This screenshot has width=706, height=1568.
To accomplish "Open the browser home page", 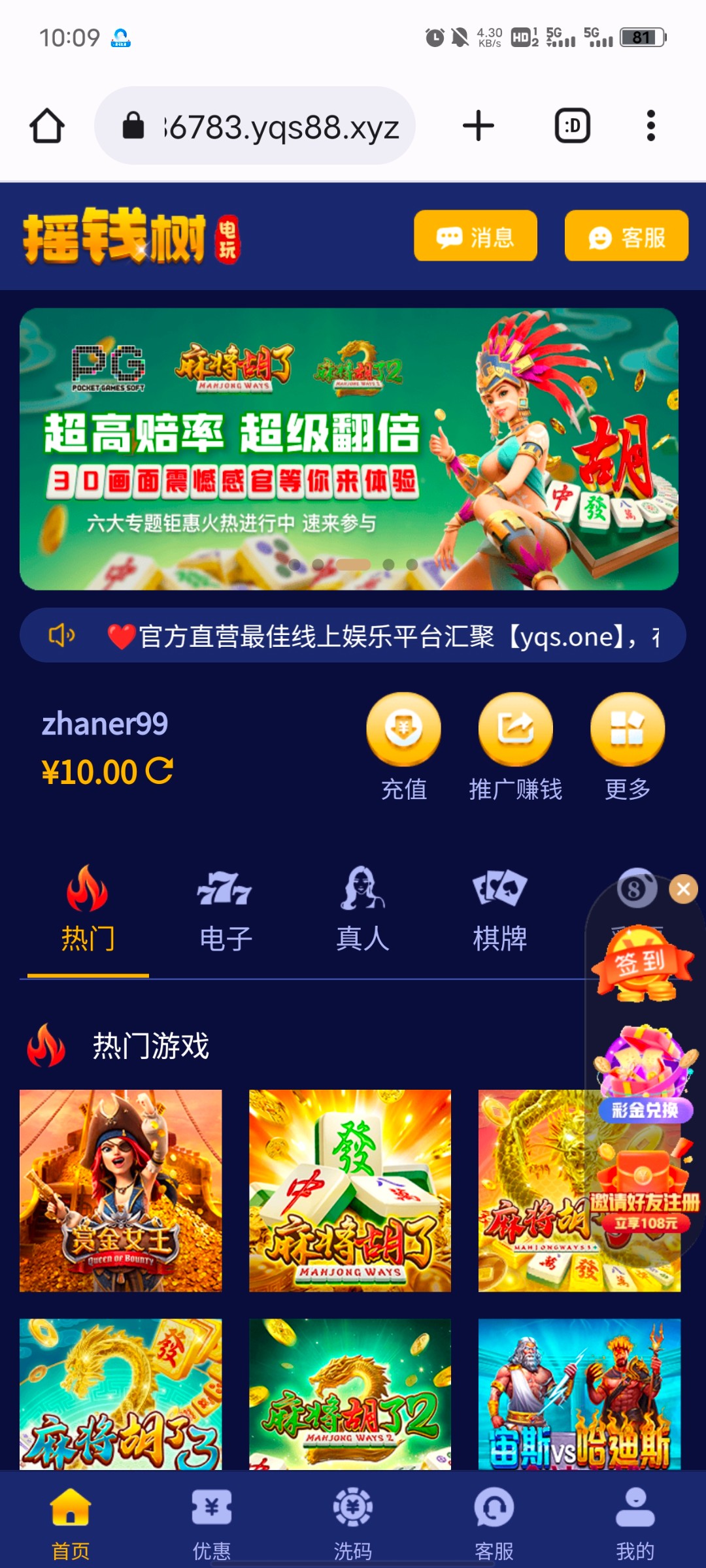I will 47,125.
